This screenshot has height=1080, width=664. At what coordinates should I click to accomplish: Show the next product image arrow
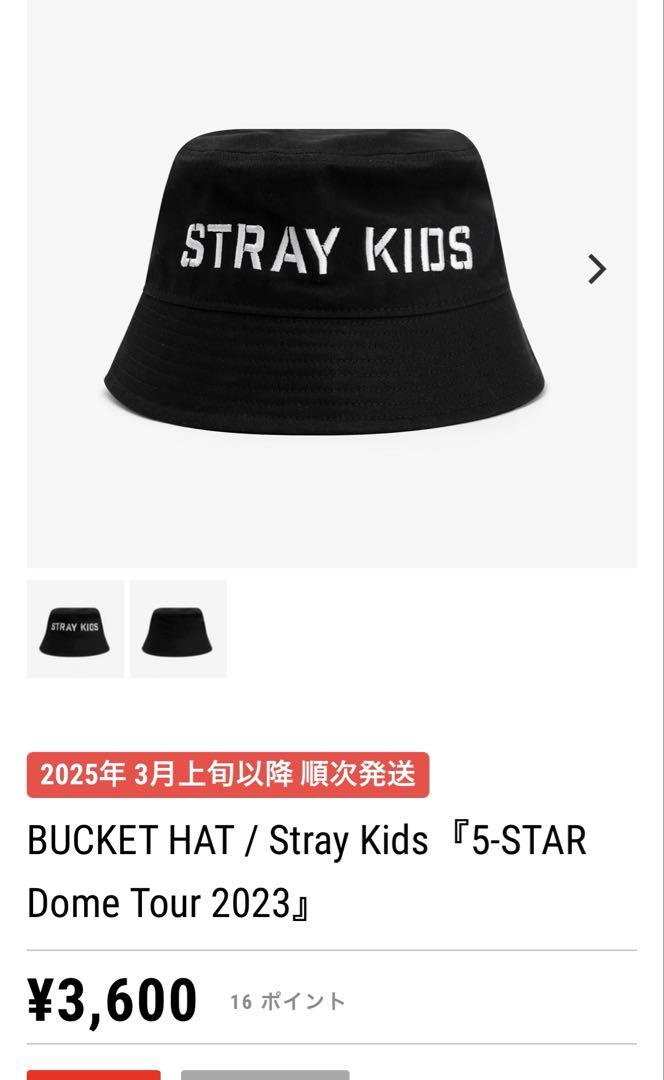[596, 269]
